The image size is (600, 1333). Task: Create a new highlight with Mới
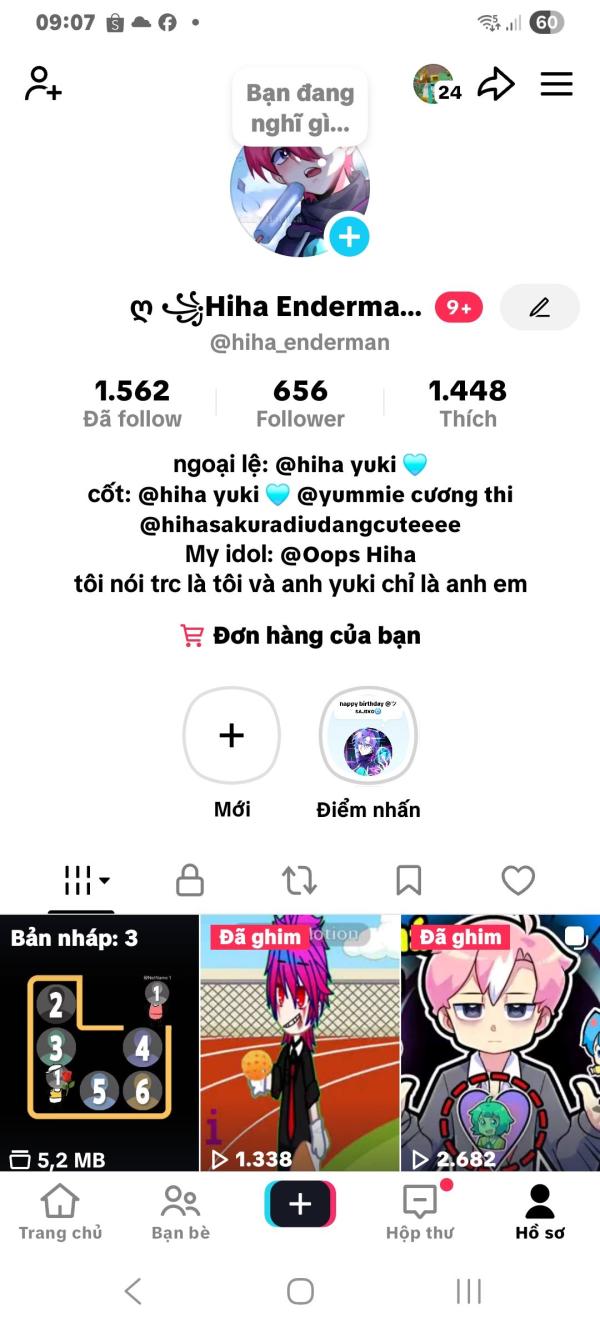[x=232, y=753]
